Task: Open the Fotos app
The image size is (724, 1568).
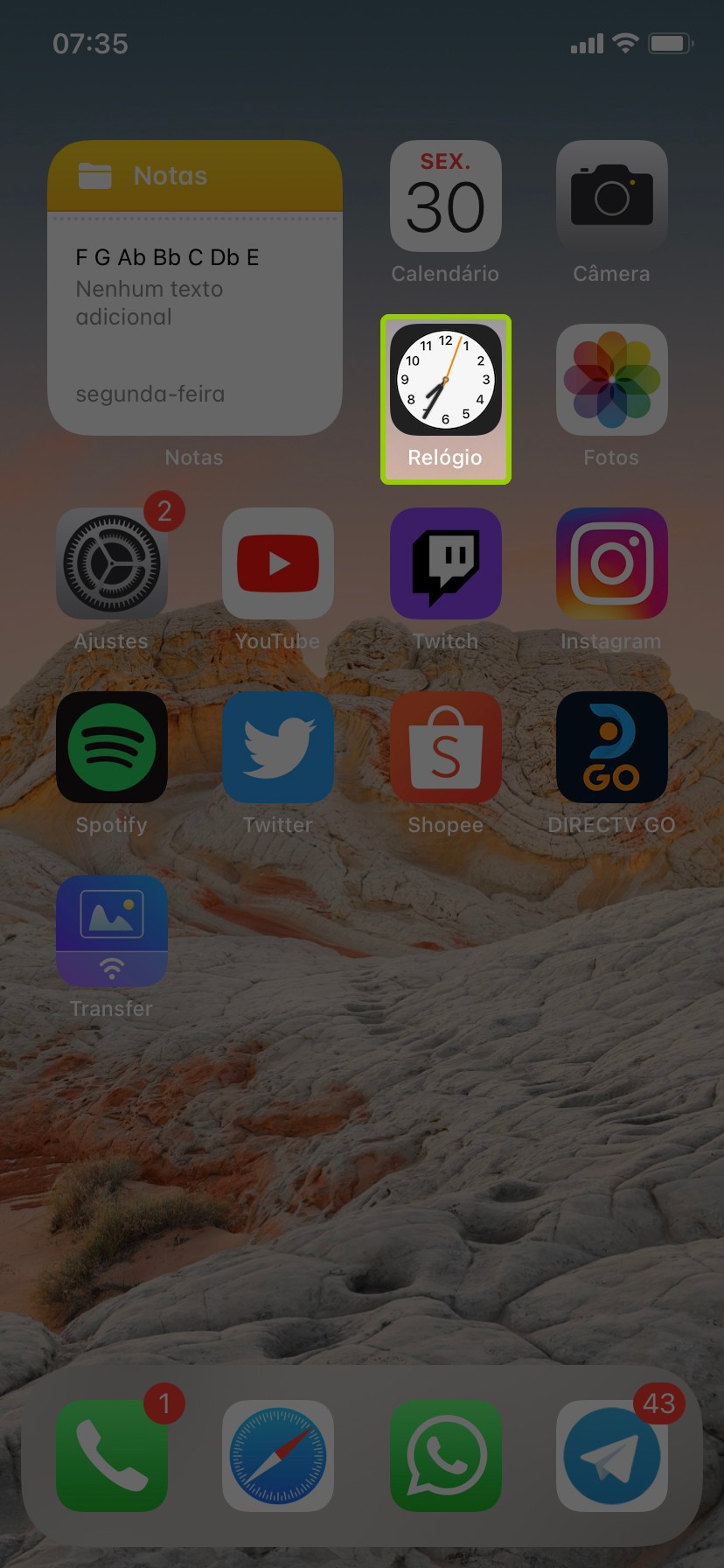Action: [611, 381]
